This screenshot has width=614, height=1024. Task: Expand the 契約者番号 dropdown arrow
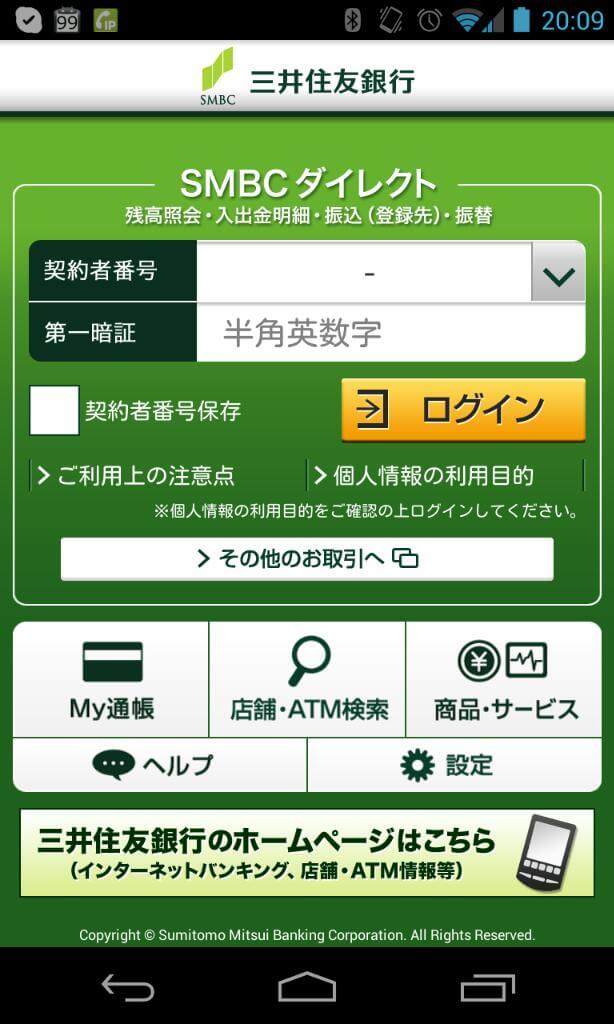(x=557, y=273)
